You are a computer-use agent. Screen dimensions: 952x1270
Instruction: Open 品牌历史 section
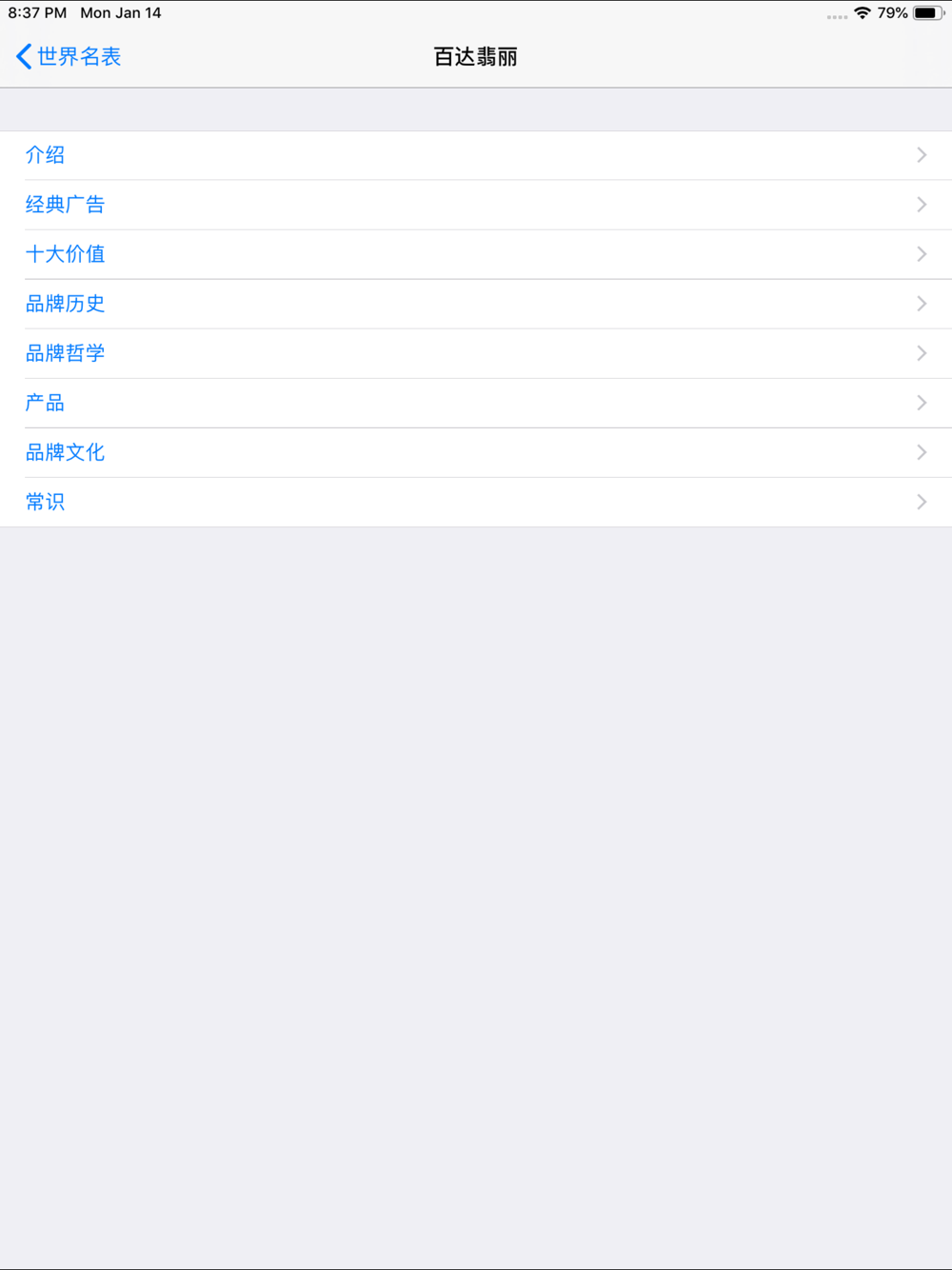click(x=65, y=304)
